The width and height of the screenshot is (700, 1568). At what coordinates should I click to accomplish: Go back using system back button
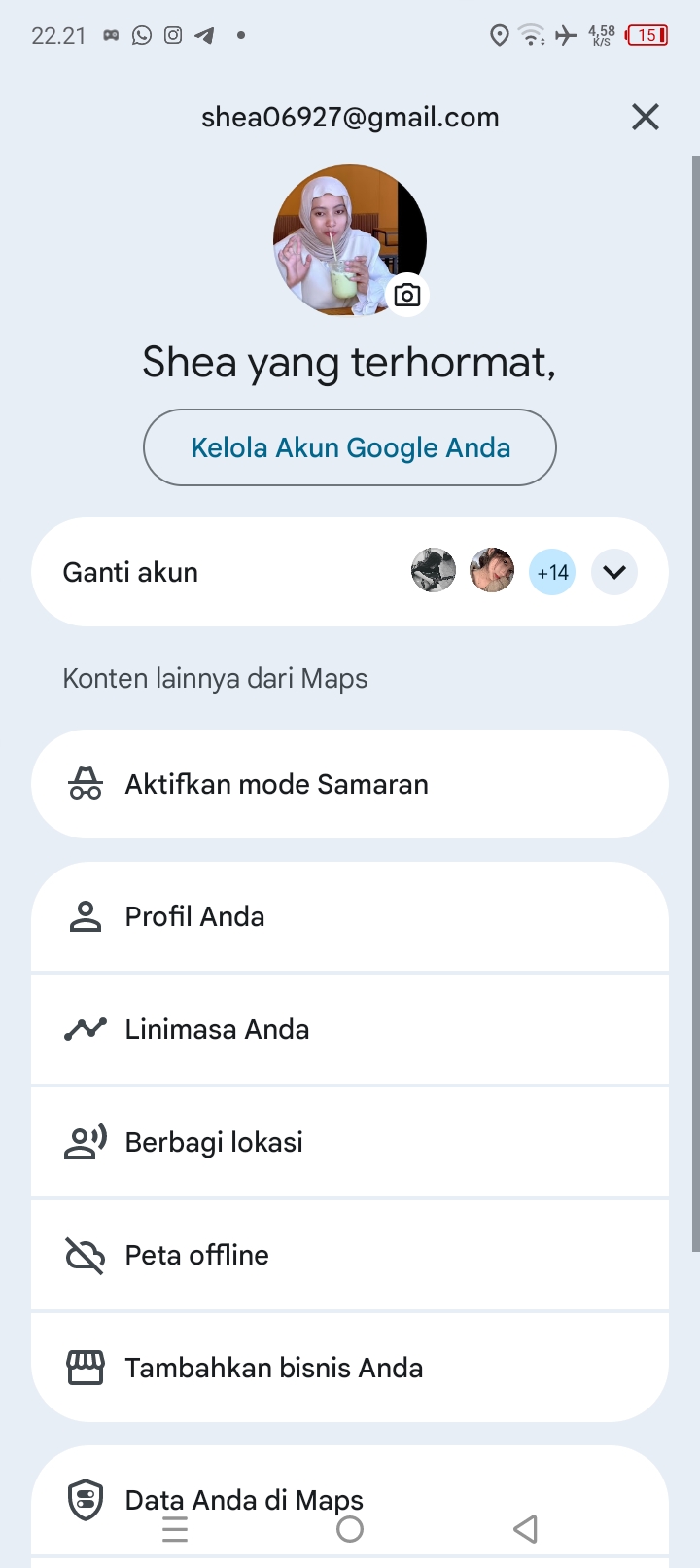[x=525, y=1529]
